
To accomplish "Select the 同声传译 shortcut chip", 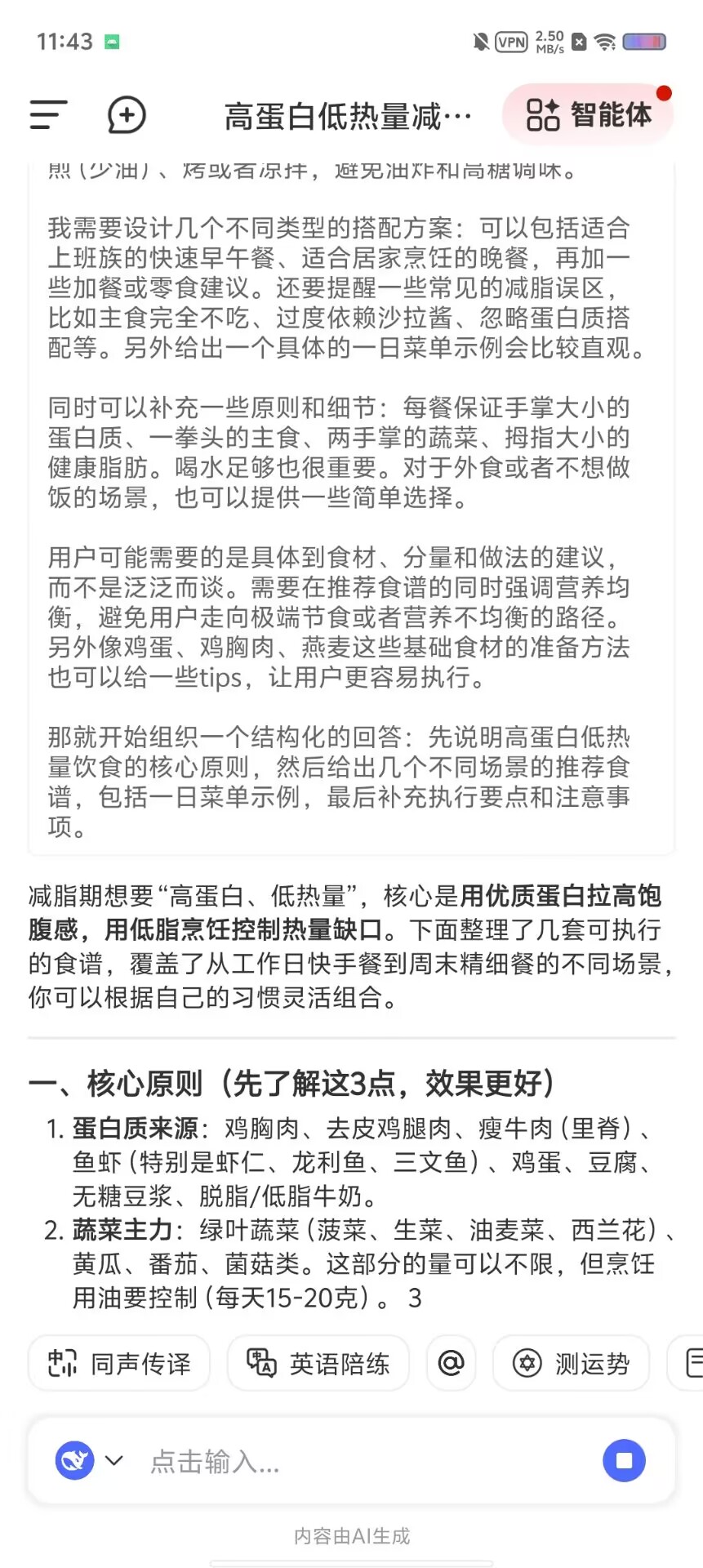I will point(119,1363).
